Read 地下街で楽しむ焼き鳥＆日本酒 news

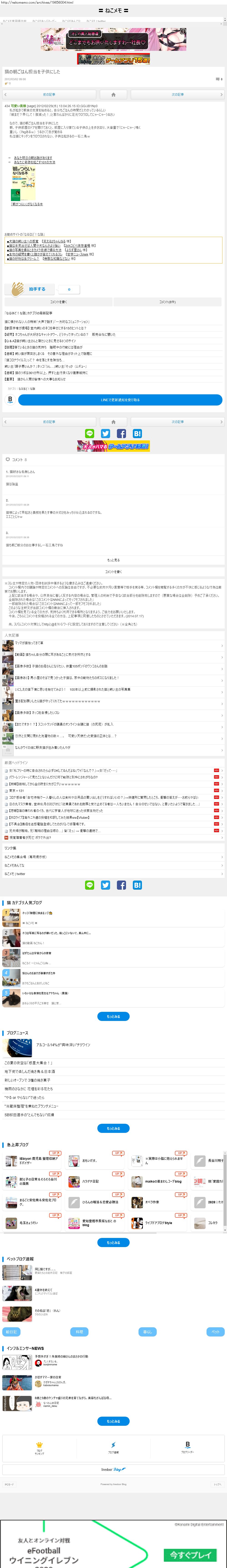[30, 1071]
